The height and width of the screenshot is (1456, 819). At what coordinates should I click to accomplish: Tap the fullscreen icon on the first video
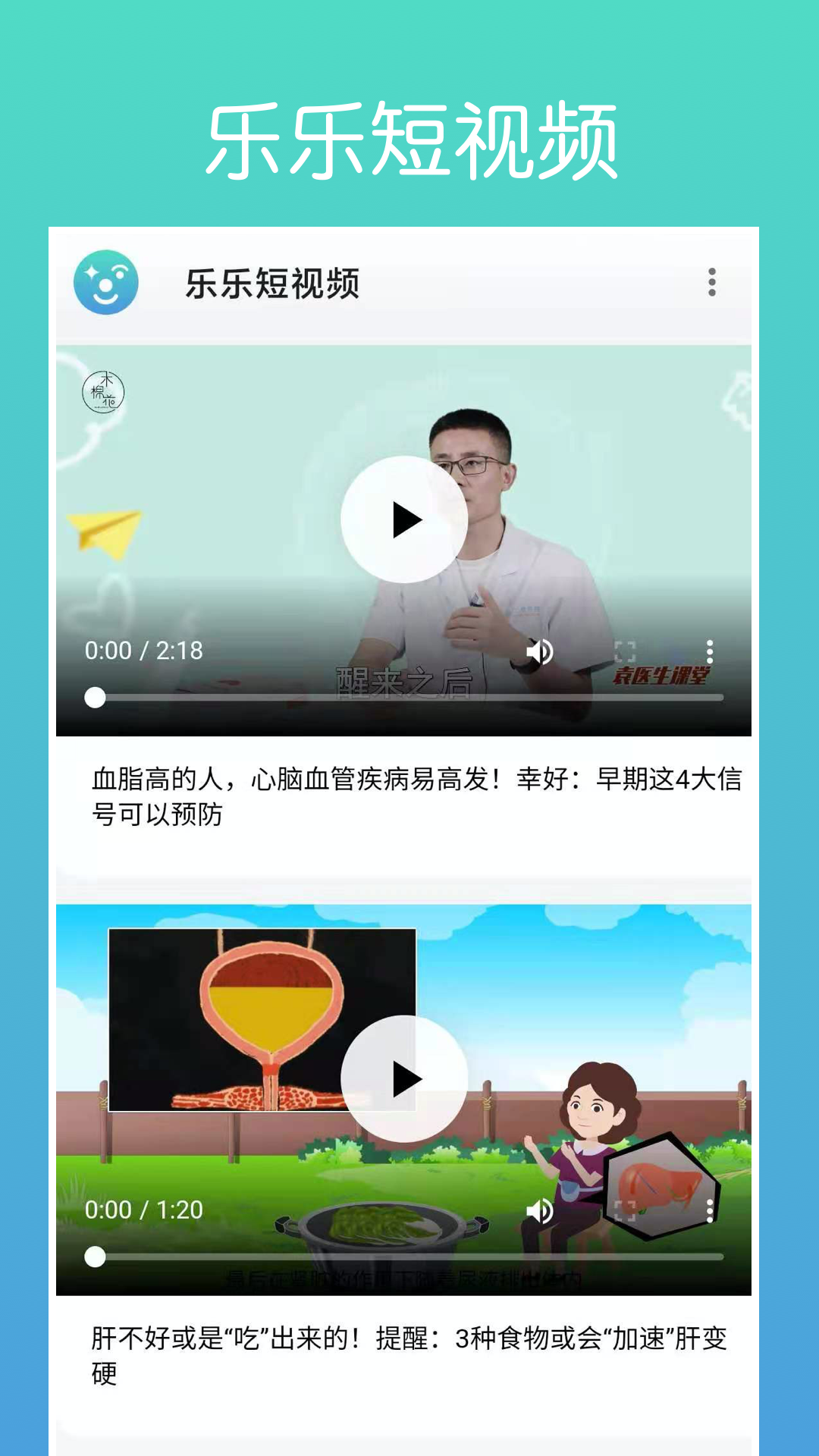pyautogui.click(x=624, y=651)
